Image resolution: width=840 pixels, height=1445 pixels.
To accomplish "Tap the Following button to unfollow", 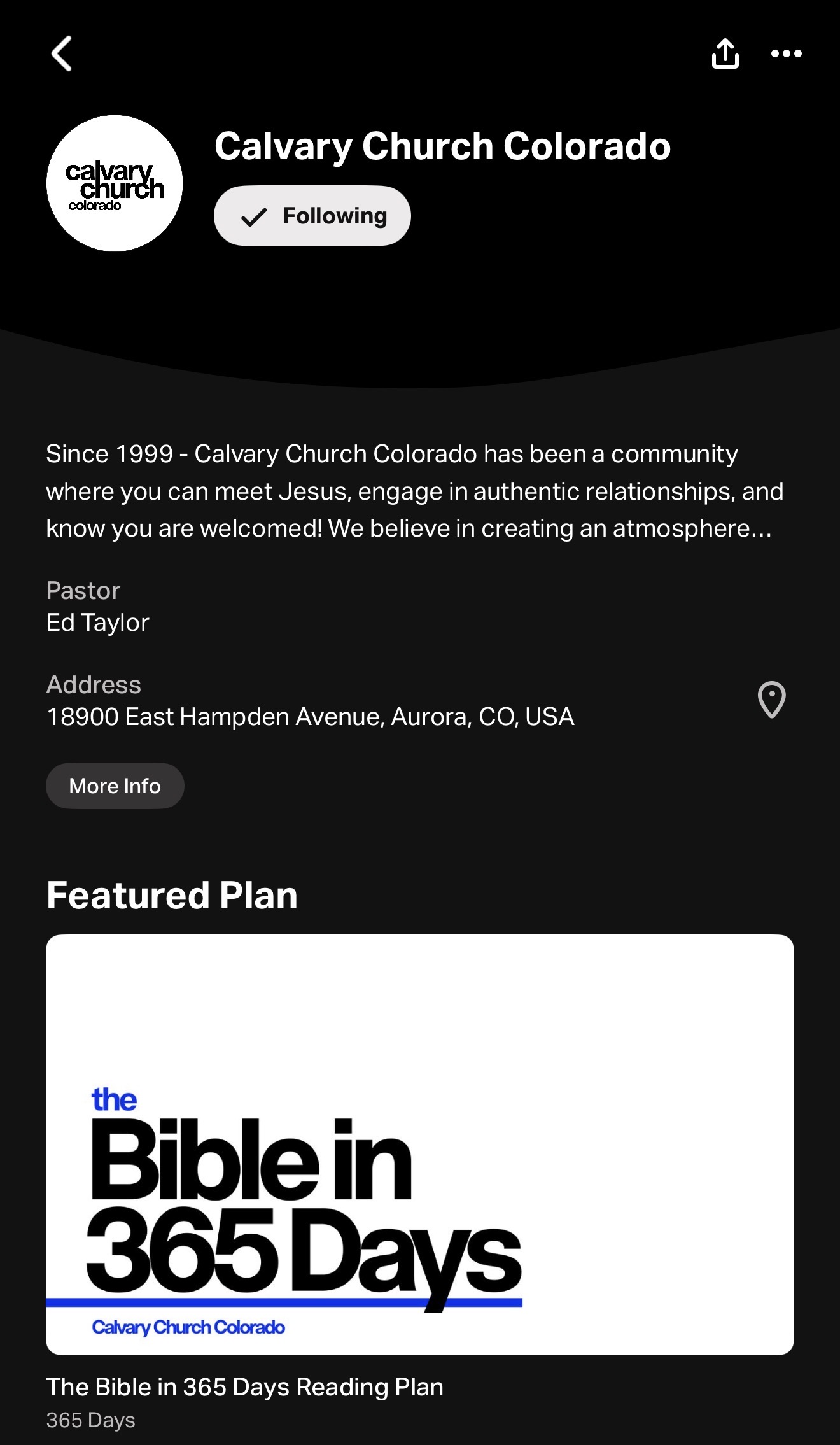I will pyautogui.click(x=312, y=216).
